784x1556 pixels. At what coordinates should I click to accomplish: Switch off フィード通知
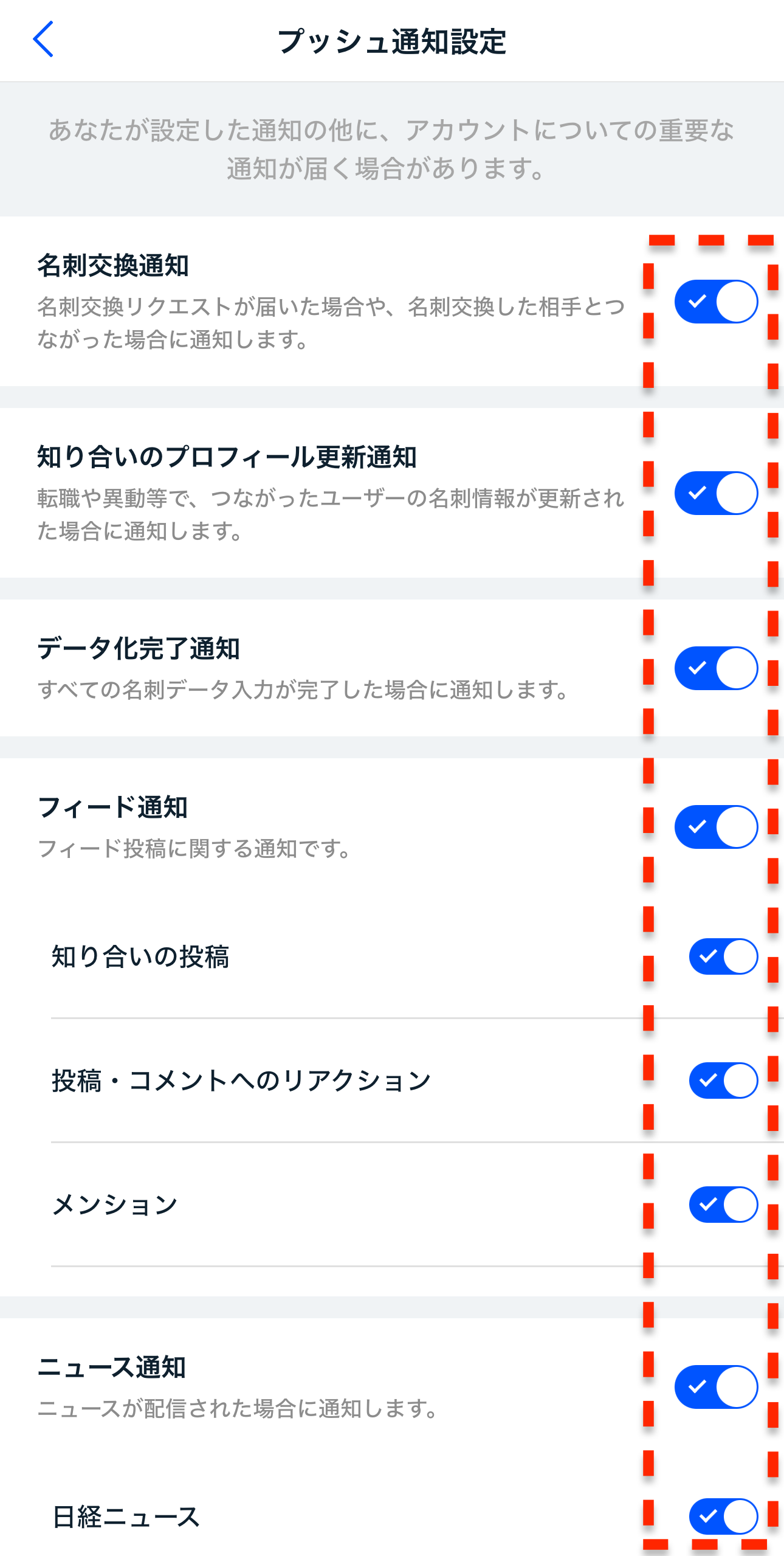[715, 827]
